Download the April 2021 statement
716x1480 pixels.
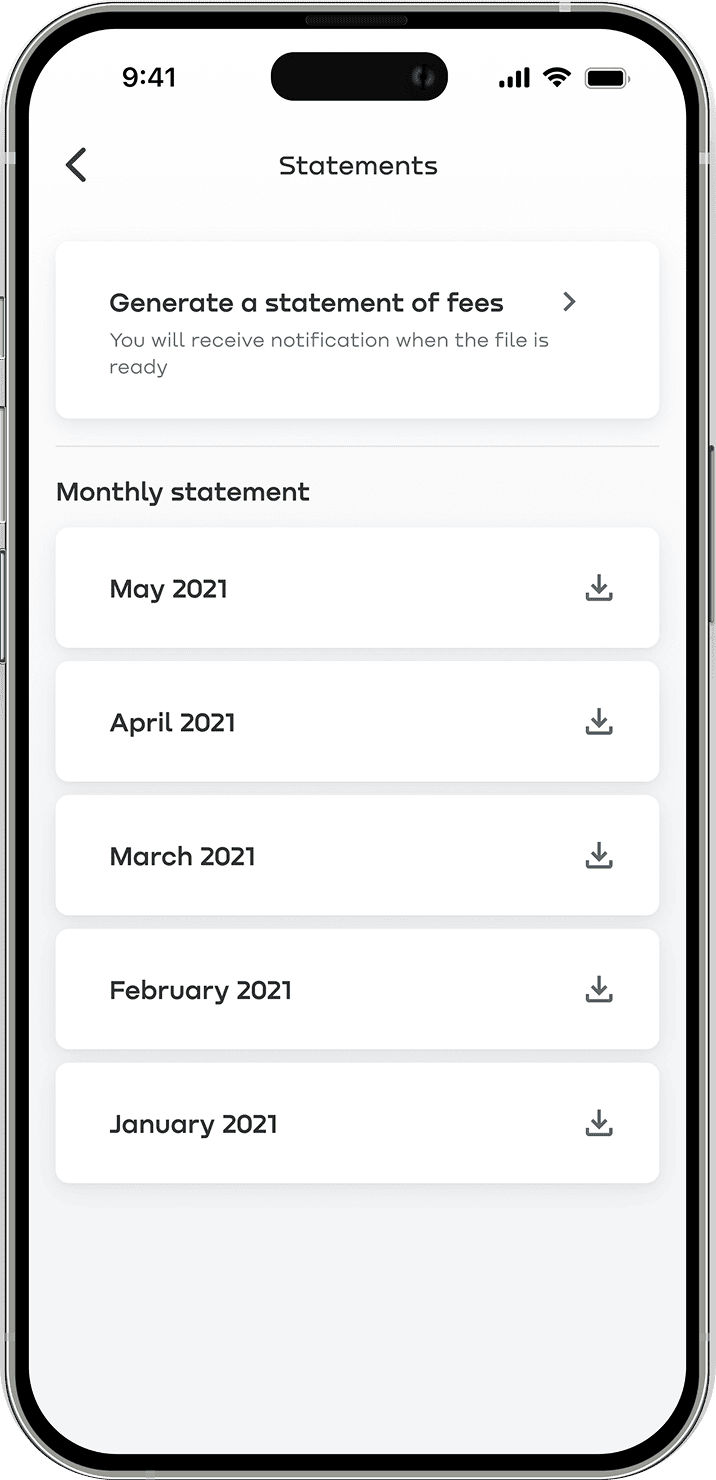pyautogui.click(x=598, y=722)
